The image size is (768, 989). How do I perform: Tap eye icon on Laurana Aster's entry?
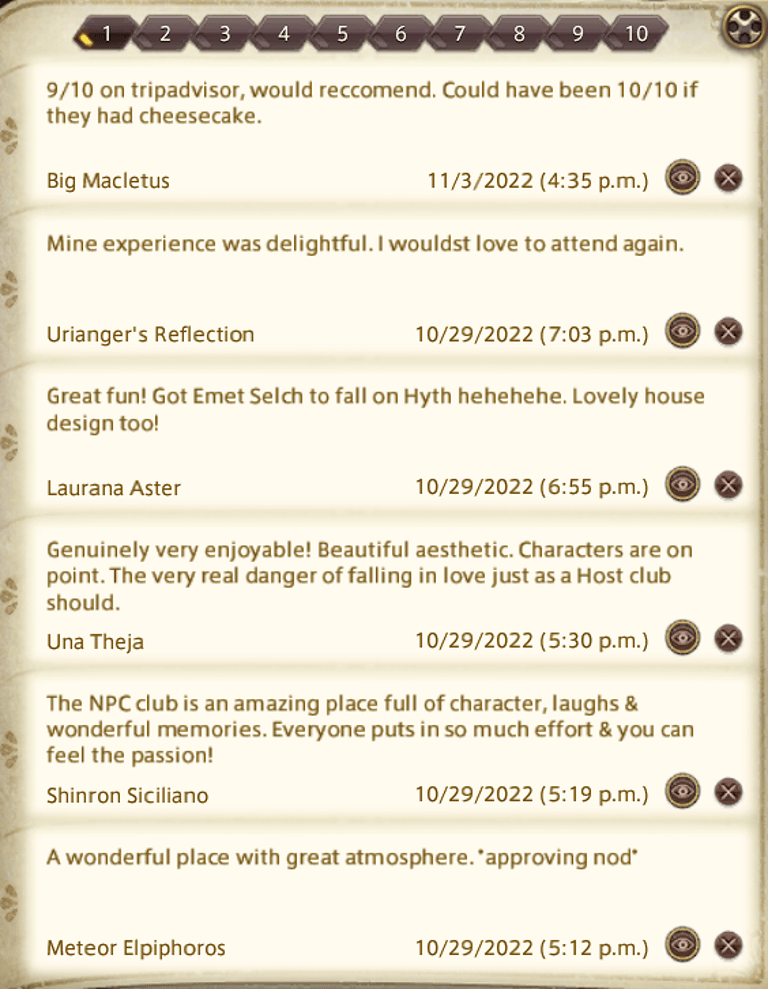pos(682,485)
